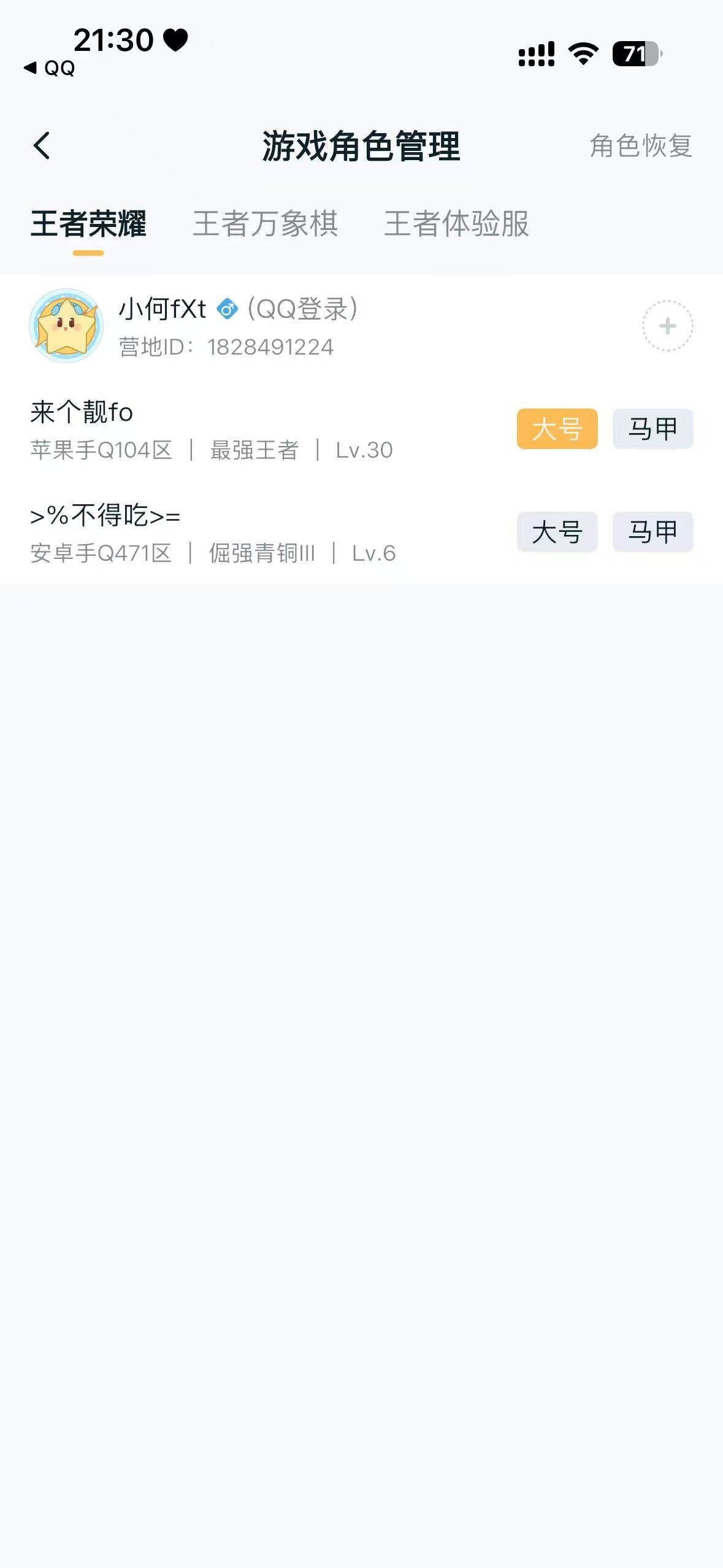Viewport: 723px width, 1568px height.
Task: Click the nickname 小何fXt
Action: point(161,310)
